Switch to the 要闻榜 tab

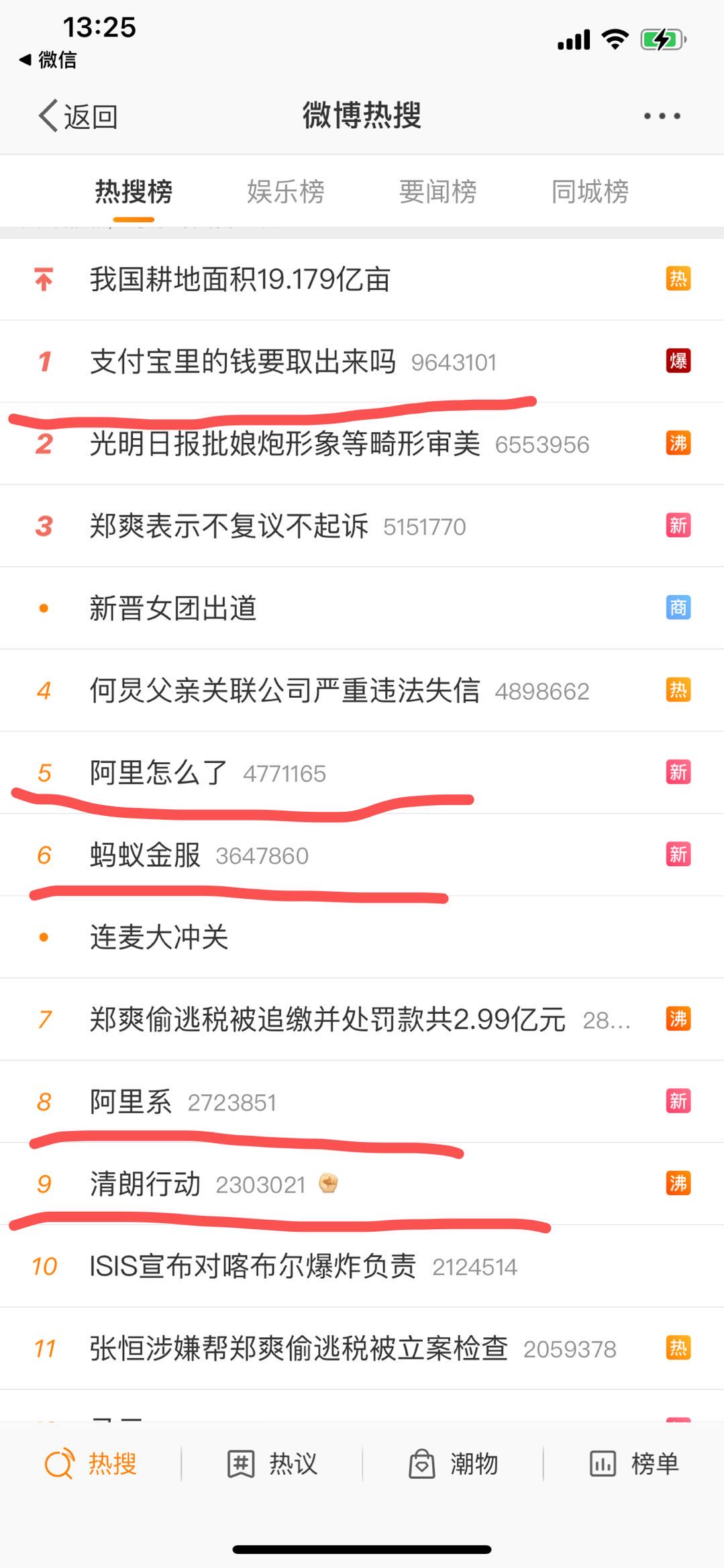point(437,192)
